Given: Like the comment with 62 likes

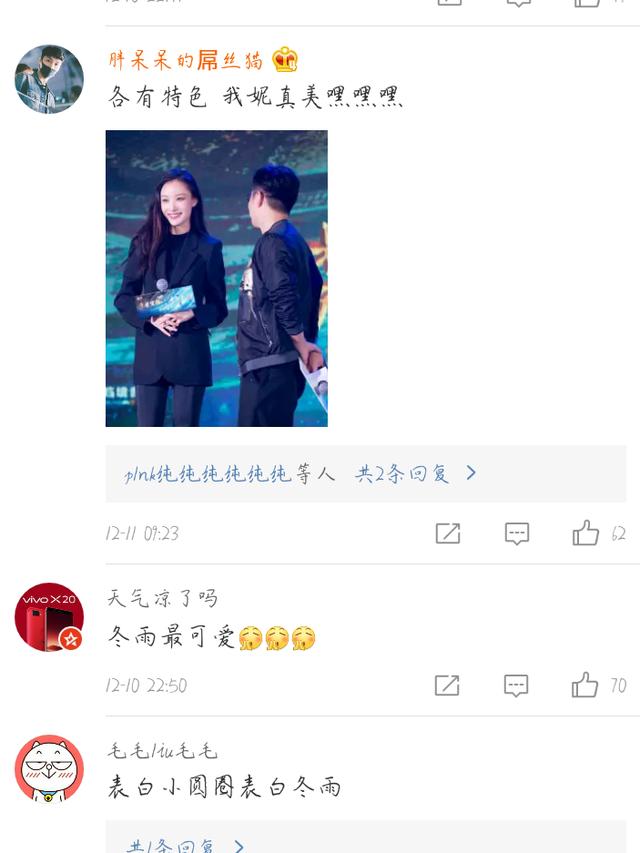Looking at the screenshot, I should (586, 533).
